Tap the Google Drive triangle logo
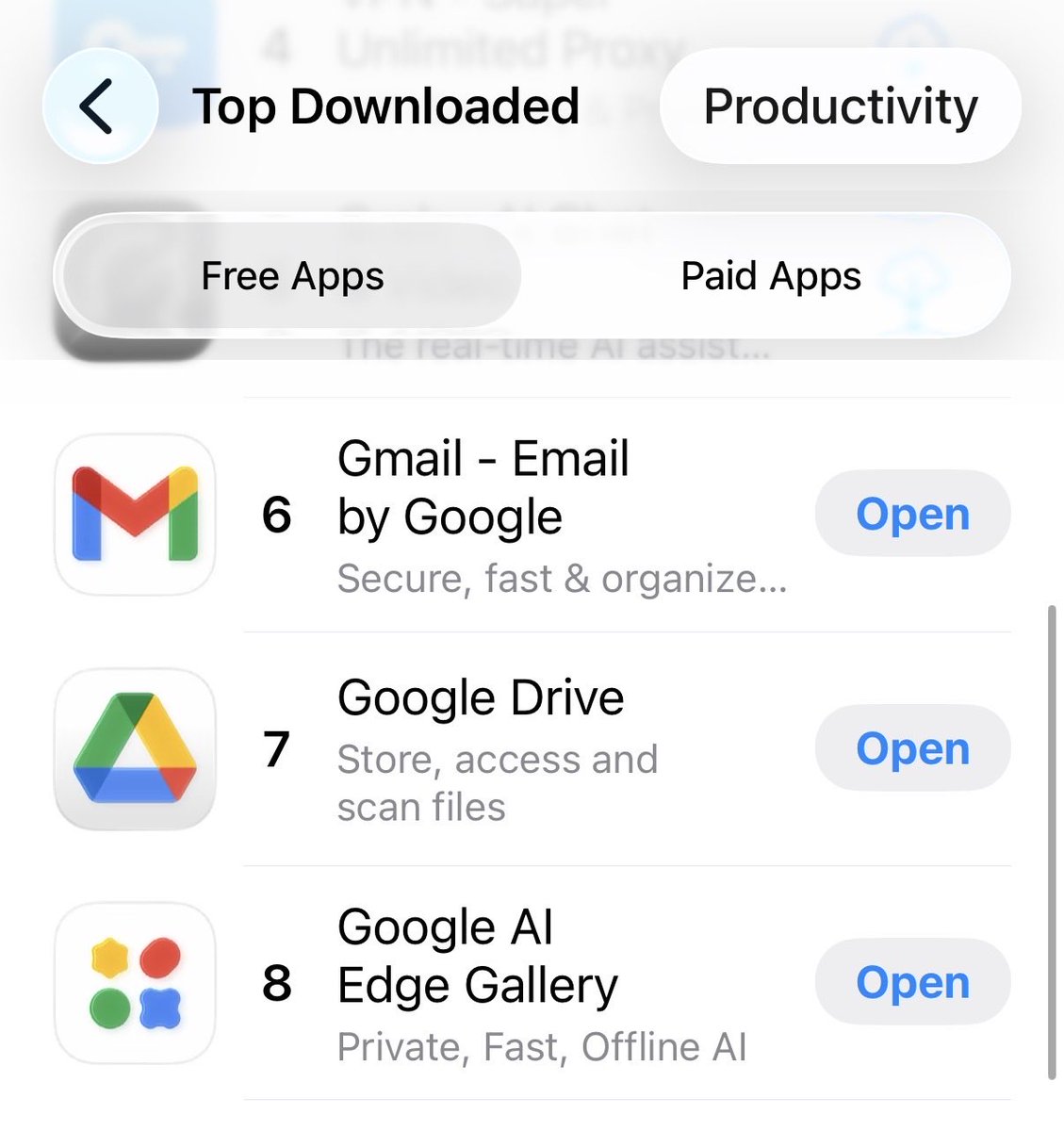The height and width of the screenshot is (1131, 1064). (x=134, y=749)
